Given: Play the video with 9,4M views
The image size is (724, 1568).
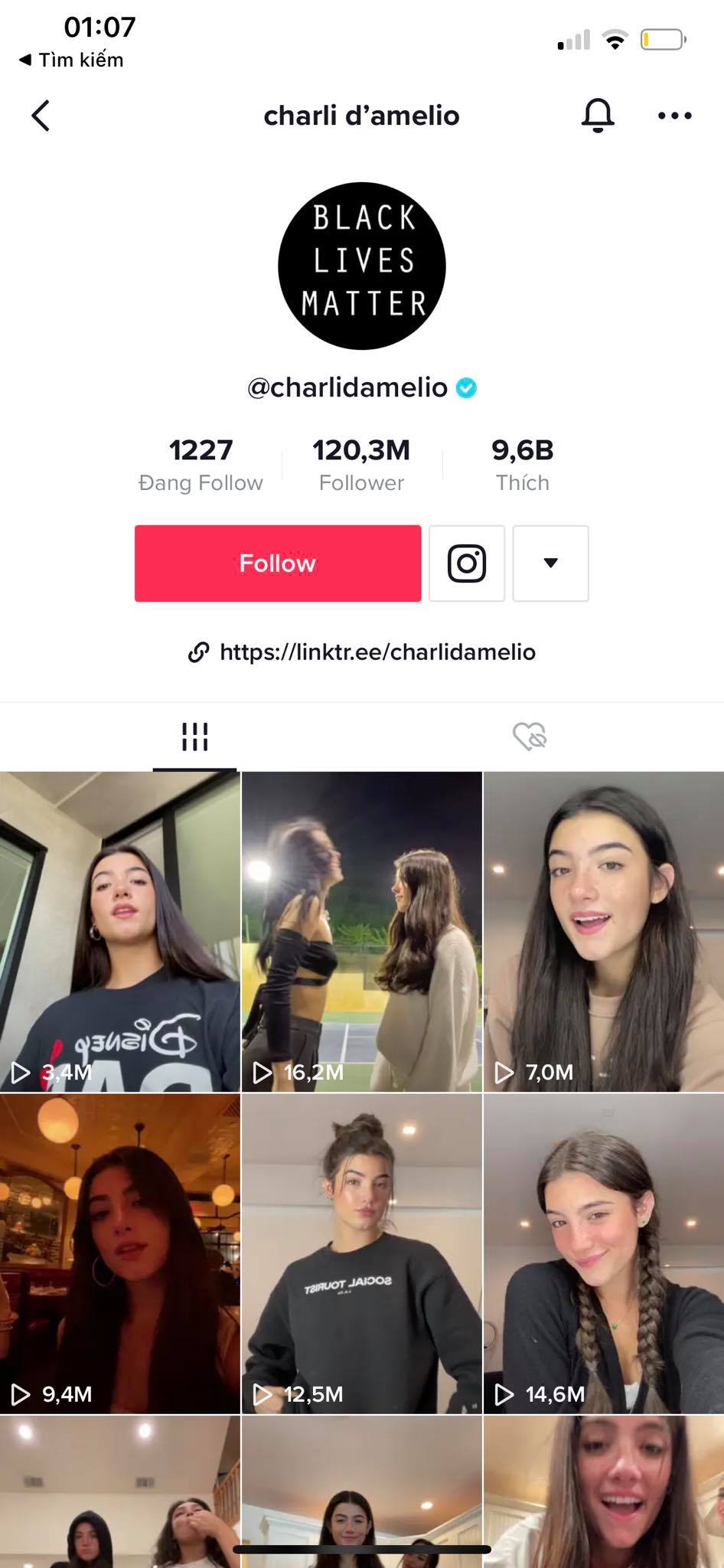Looking at the screenshot, I should 120,1253.
